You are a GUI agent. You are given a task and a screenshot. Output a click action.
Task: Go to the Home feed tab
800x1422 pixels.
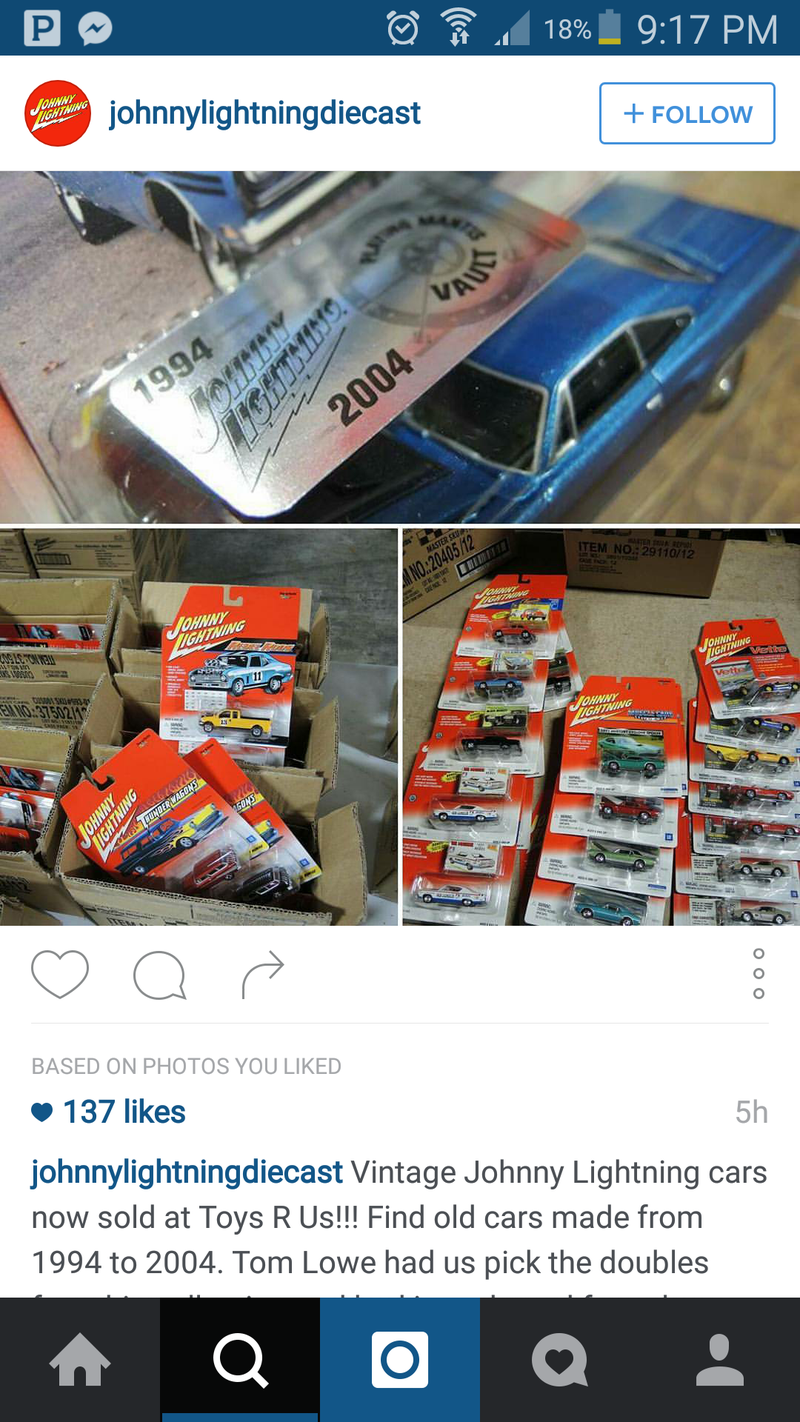click(x=80, y=1361)
